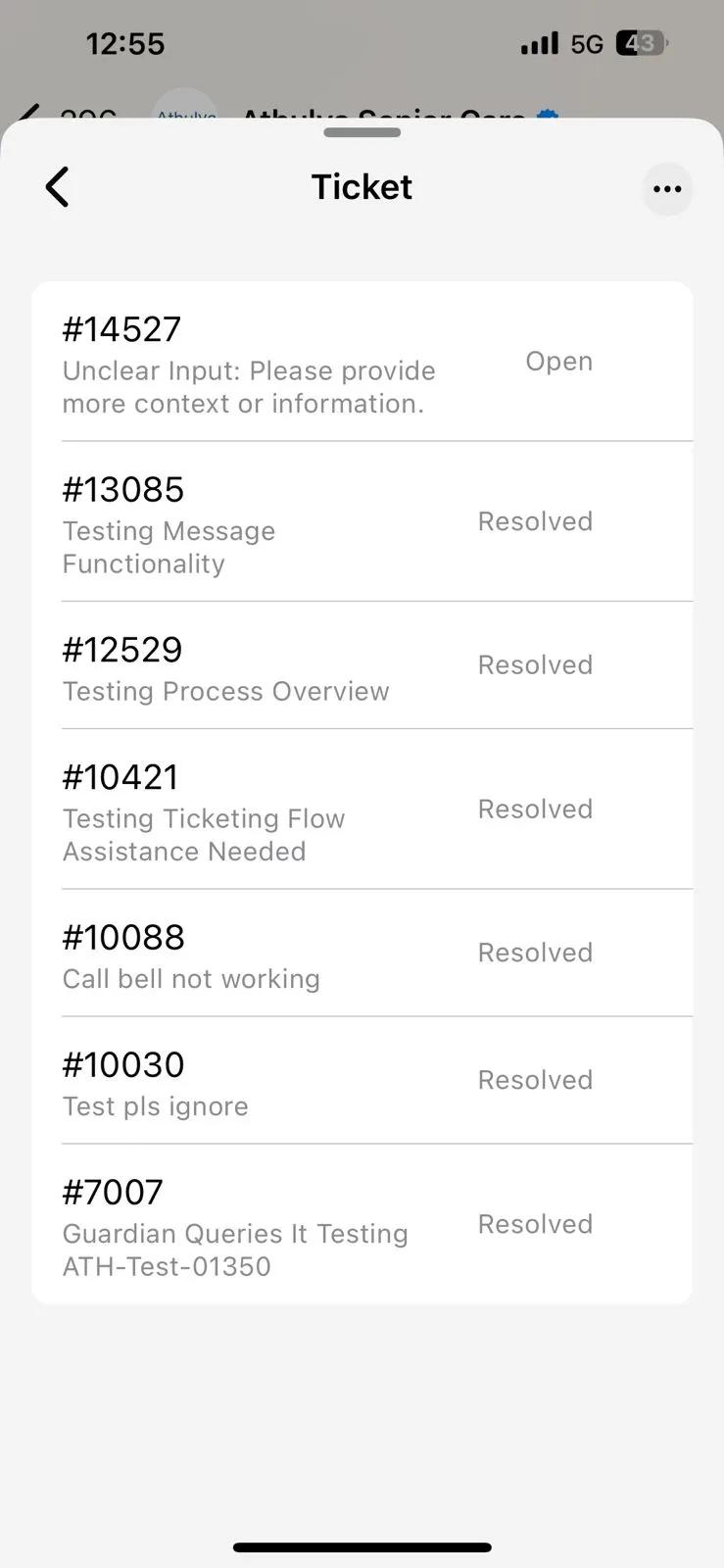Go back from the Ticket sheet

click(58, 187)
